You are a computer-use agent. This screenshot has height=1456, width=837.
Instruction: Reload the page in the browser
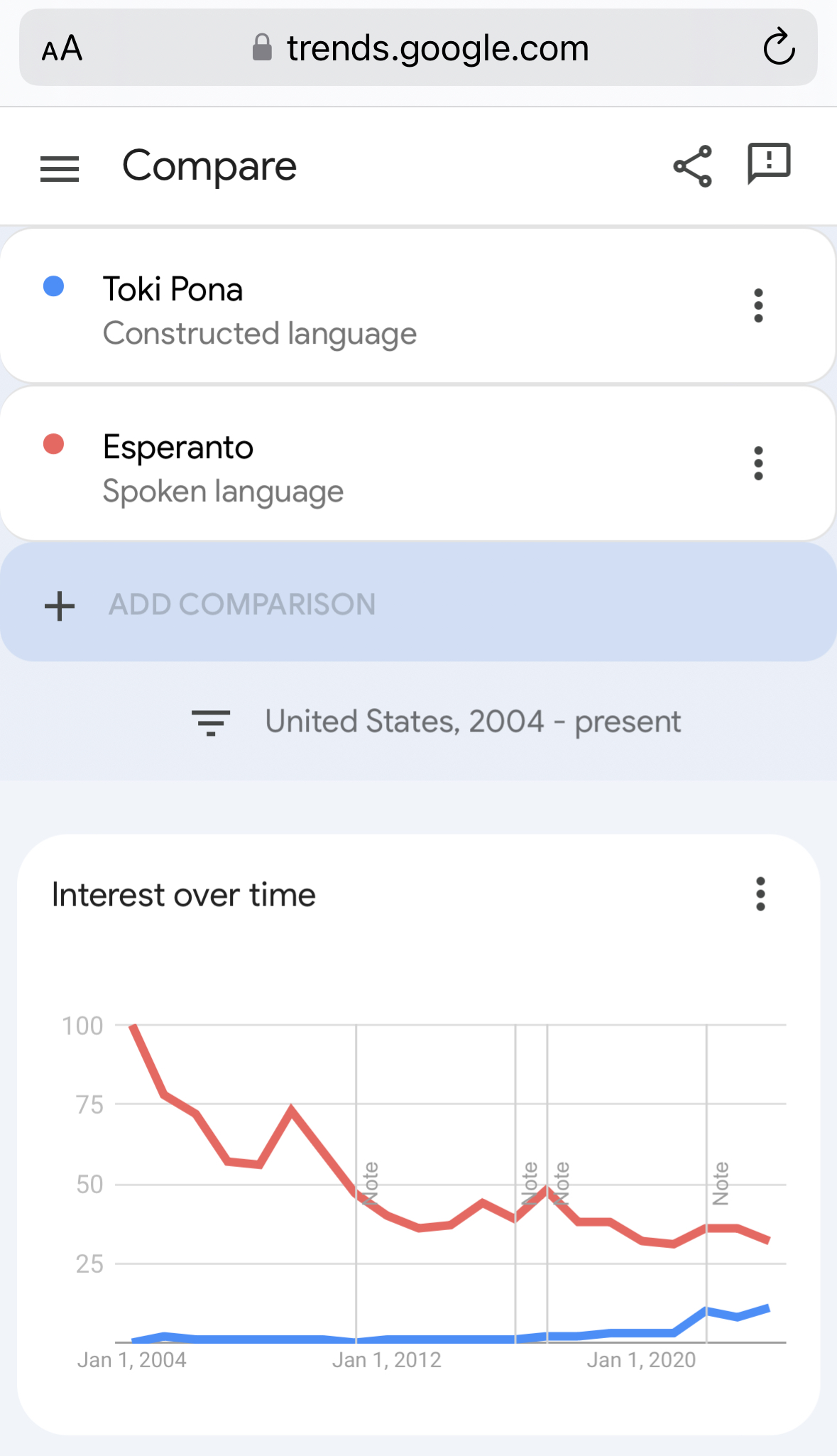pyautogui.click(x=779, y=48)
